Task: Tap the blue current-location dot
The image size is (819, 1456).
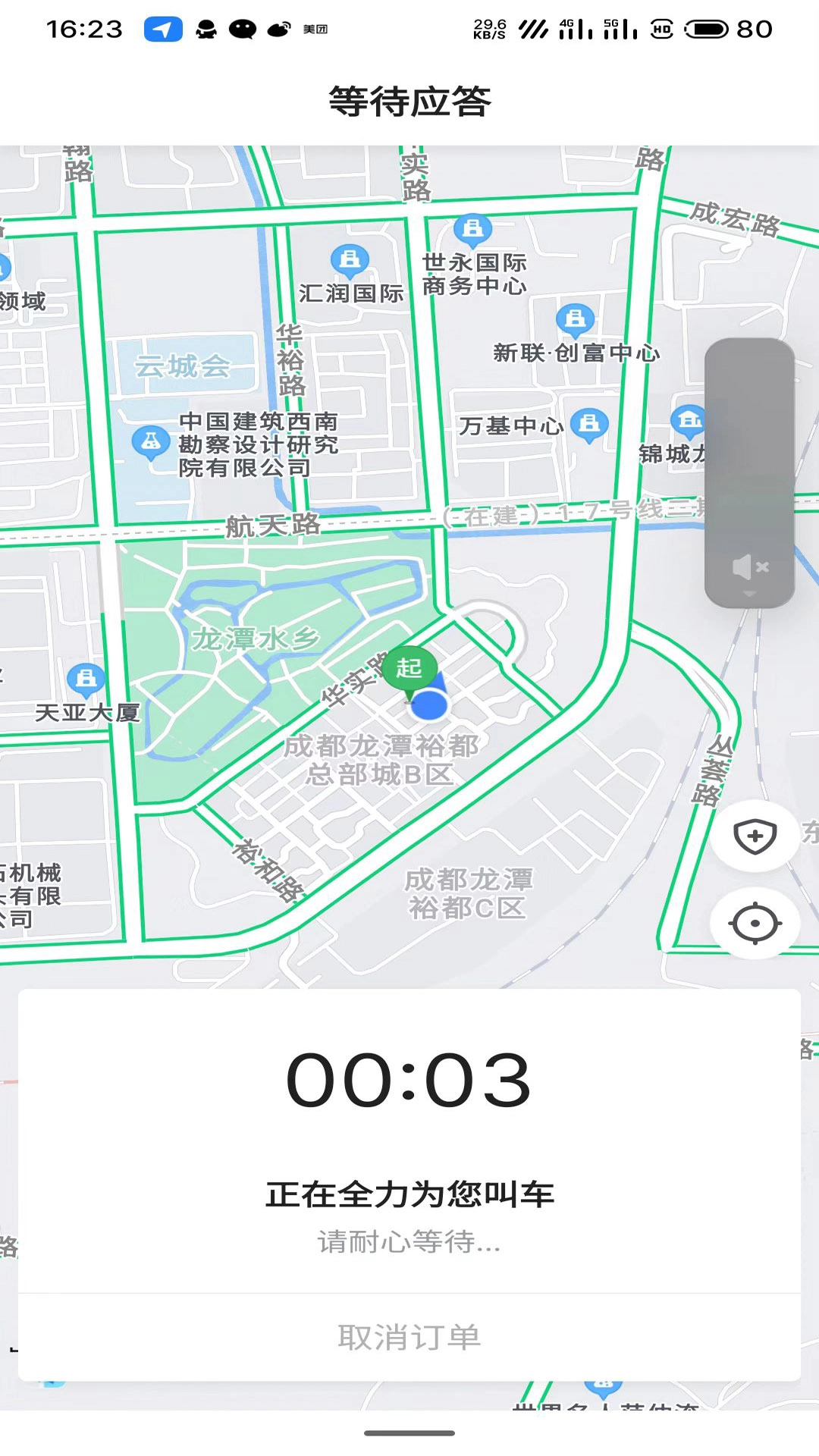Action: (x=431, y=705)
